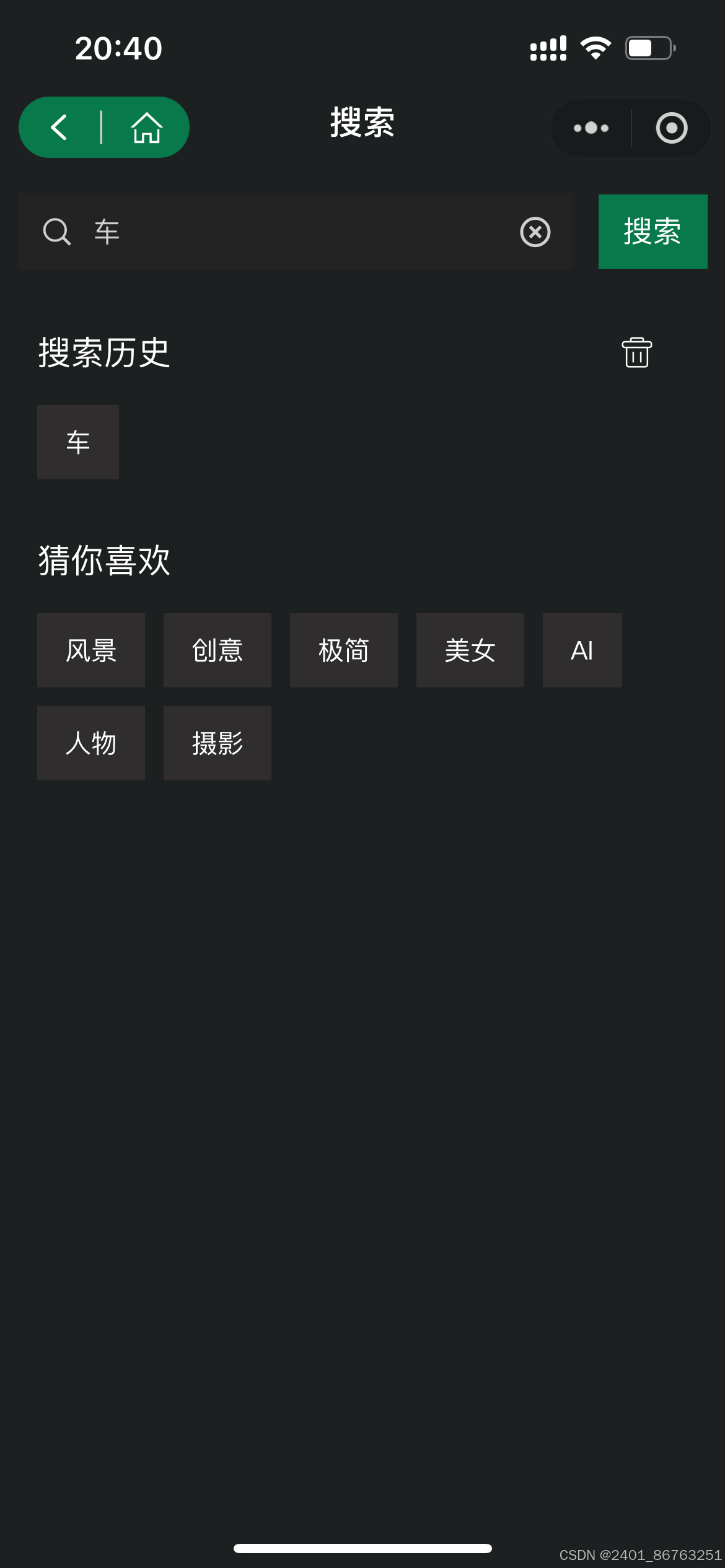725x1568 pixels.
Task: Delete search history with trash icon
Action: (637, 352)
